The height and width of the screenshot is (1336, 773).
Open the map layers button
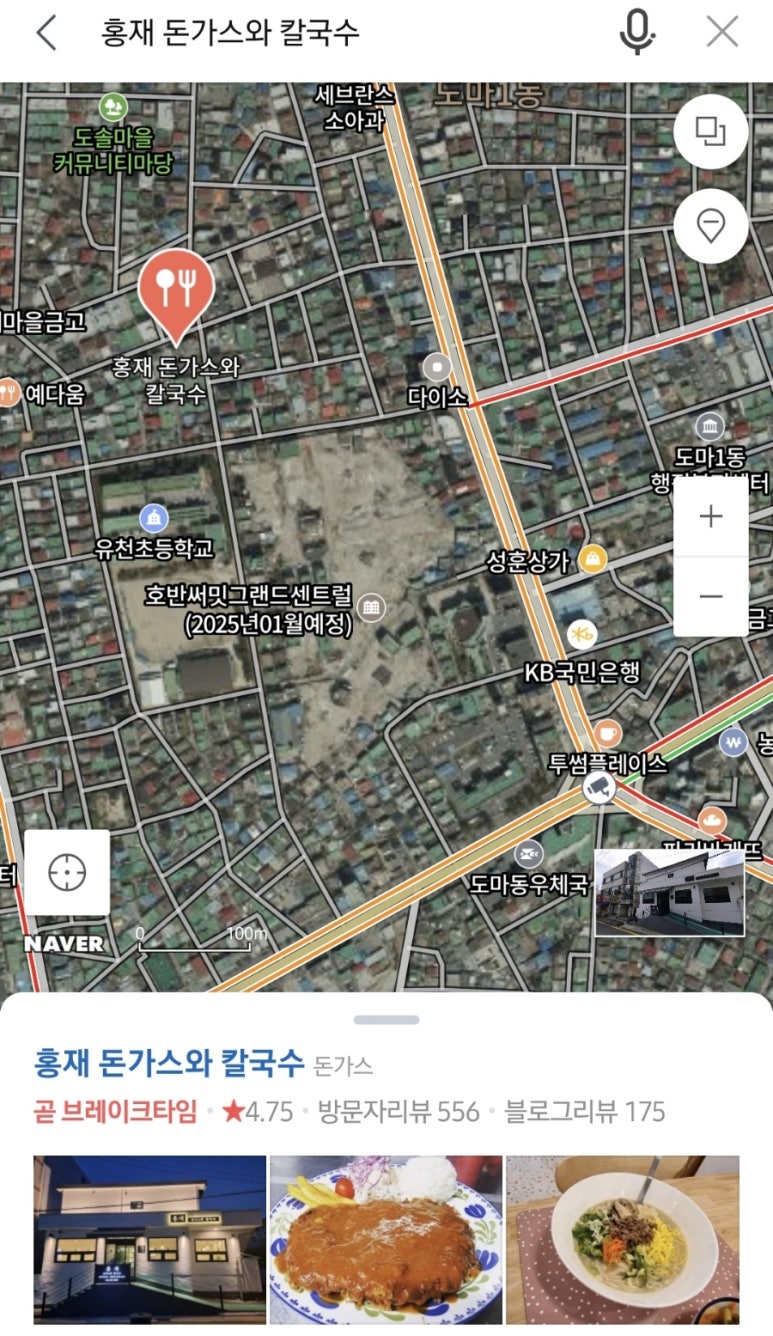pyautogui.click(x=710, y=131)
